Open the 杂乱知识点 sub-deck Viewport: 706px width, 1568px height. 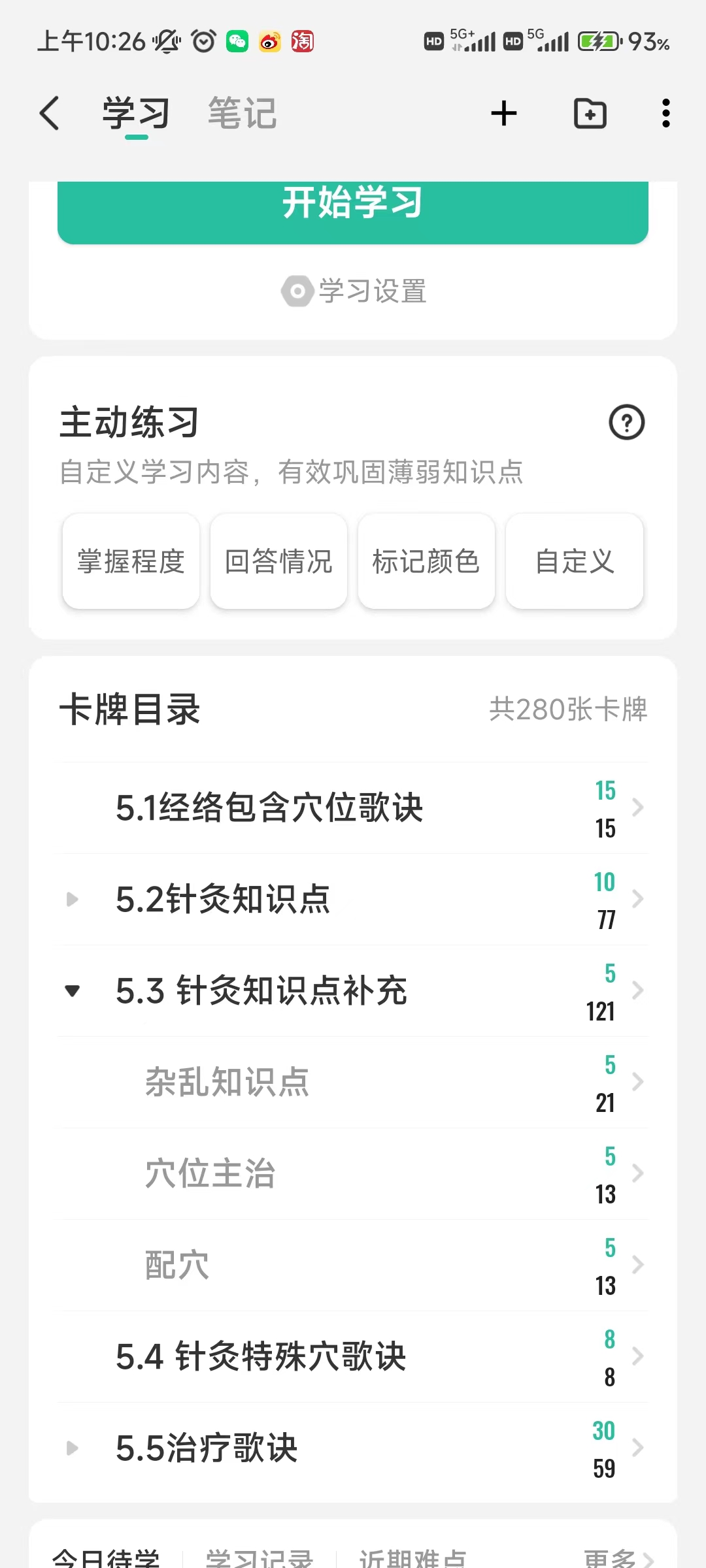coord(353,1083)
